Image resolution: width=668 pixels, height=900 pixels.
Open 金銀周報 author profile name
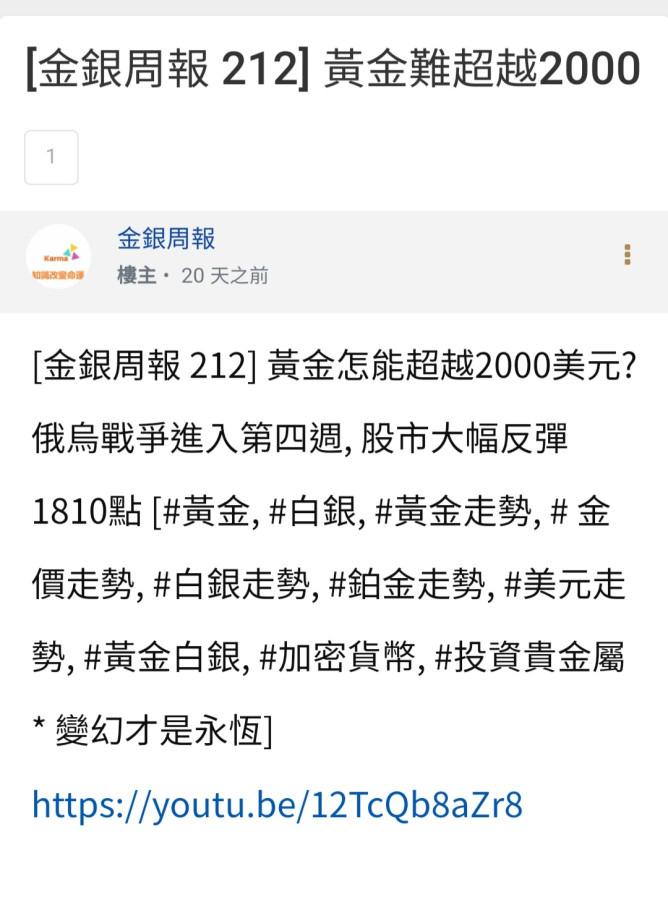(x=166, y=238)
